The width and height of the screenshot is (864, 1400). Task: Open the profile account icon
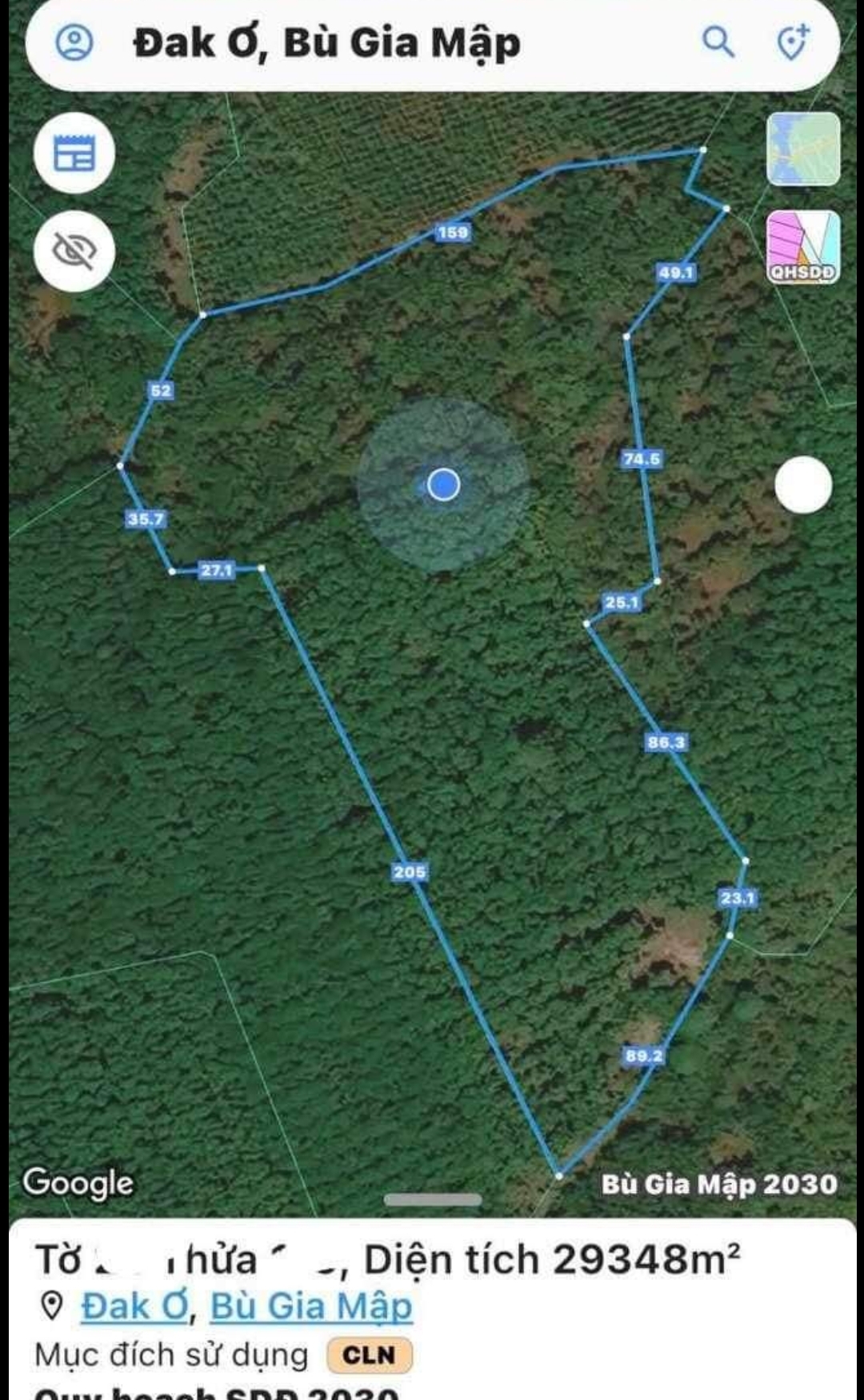coord(74,42)
